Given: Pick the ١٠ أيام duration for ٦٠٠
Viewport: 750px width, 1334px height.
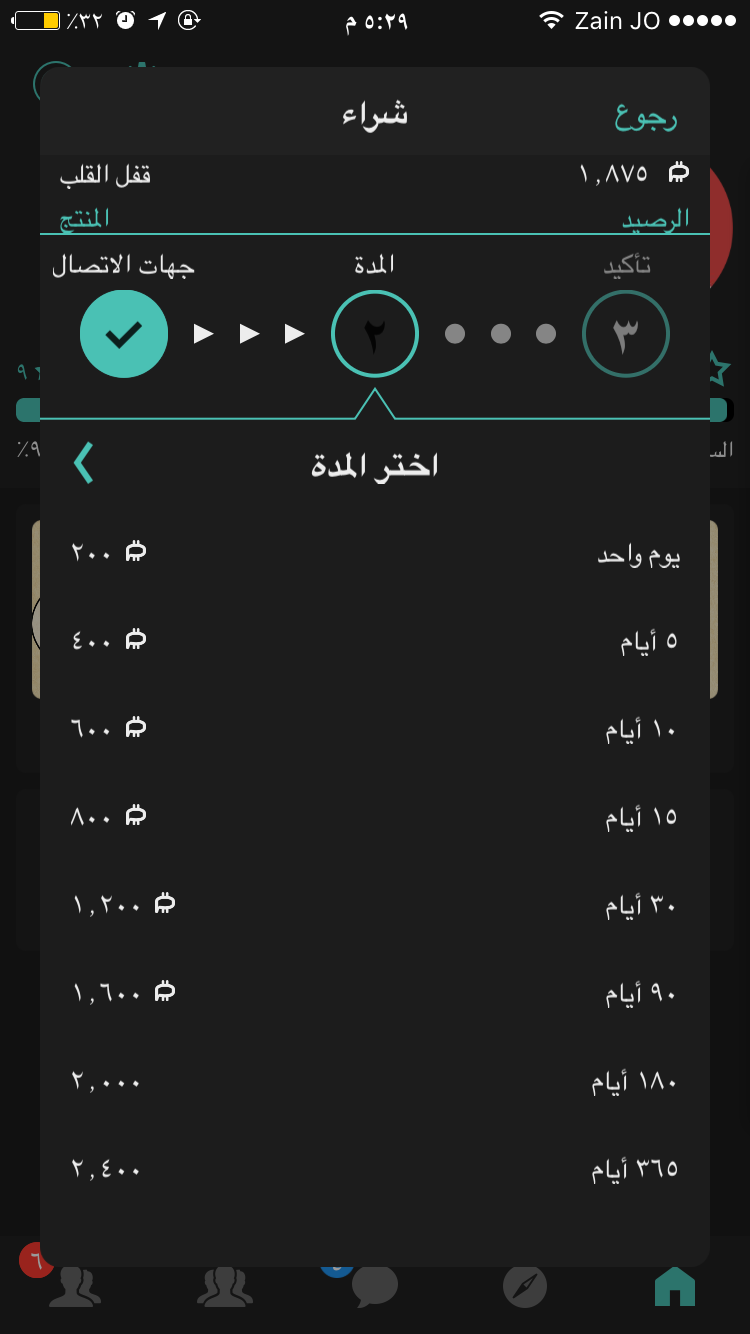Looking at the screenshot, I should click(x=375, y=729).
